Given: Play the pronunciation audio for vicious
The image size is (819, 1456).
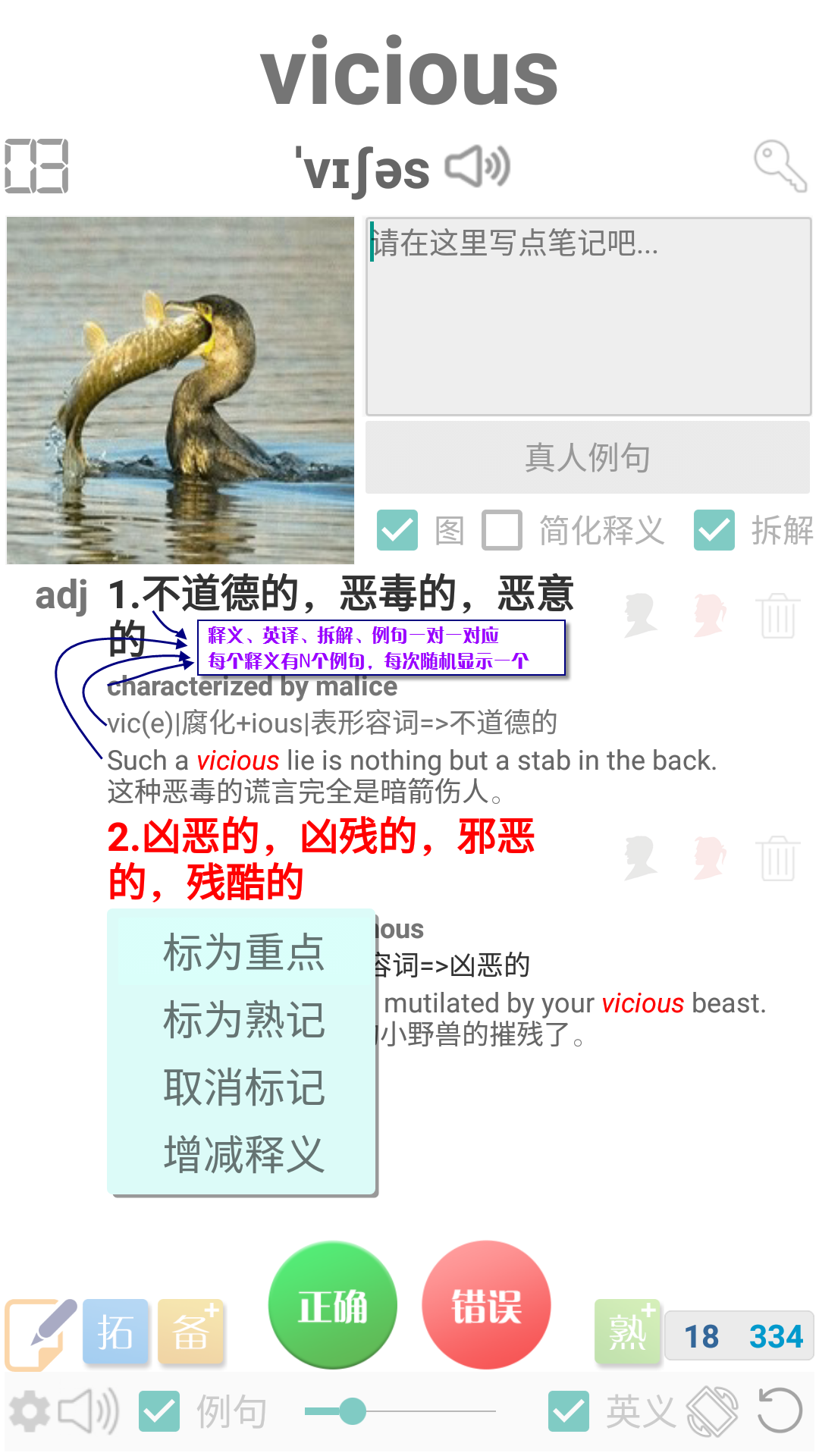Looking at the screenshot, I should tap(477, 167).
